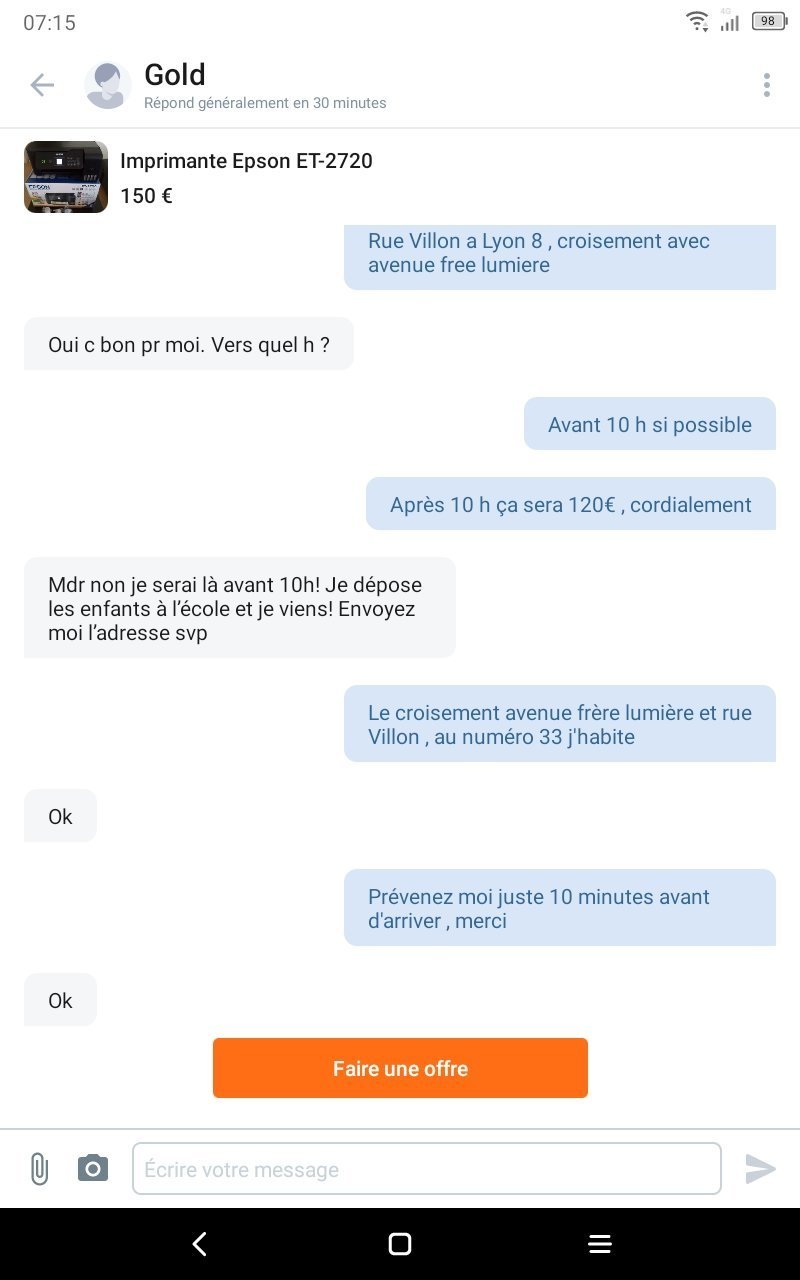Open the overflow menu with three dots

pyautogui.click(x=766, y=85)
